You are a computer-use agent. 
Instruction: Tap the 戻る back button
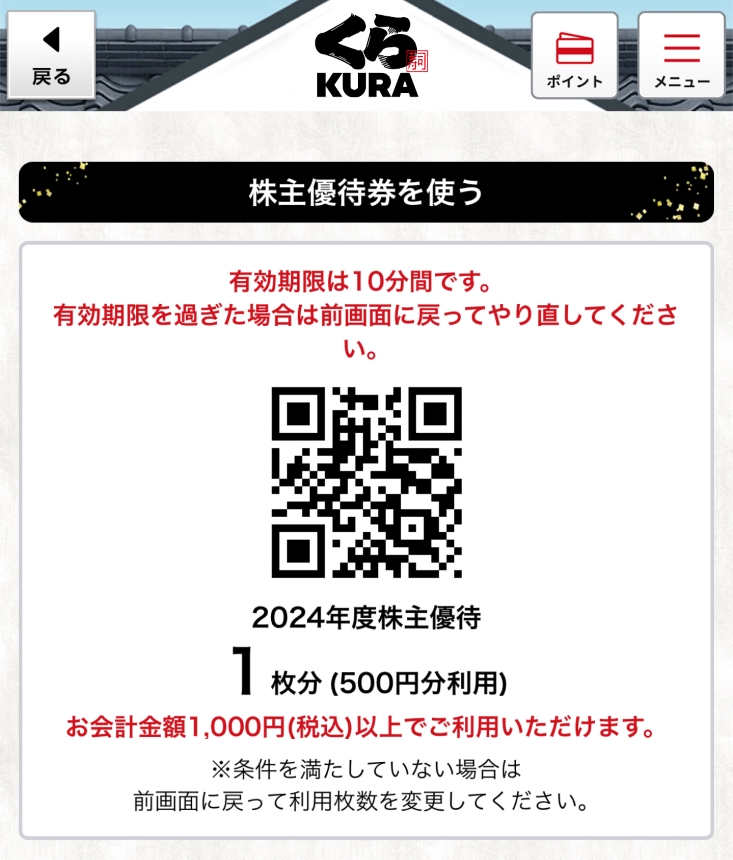51,55
